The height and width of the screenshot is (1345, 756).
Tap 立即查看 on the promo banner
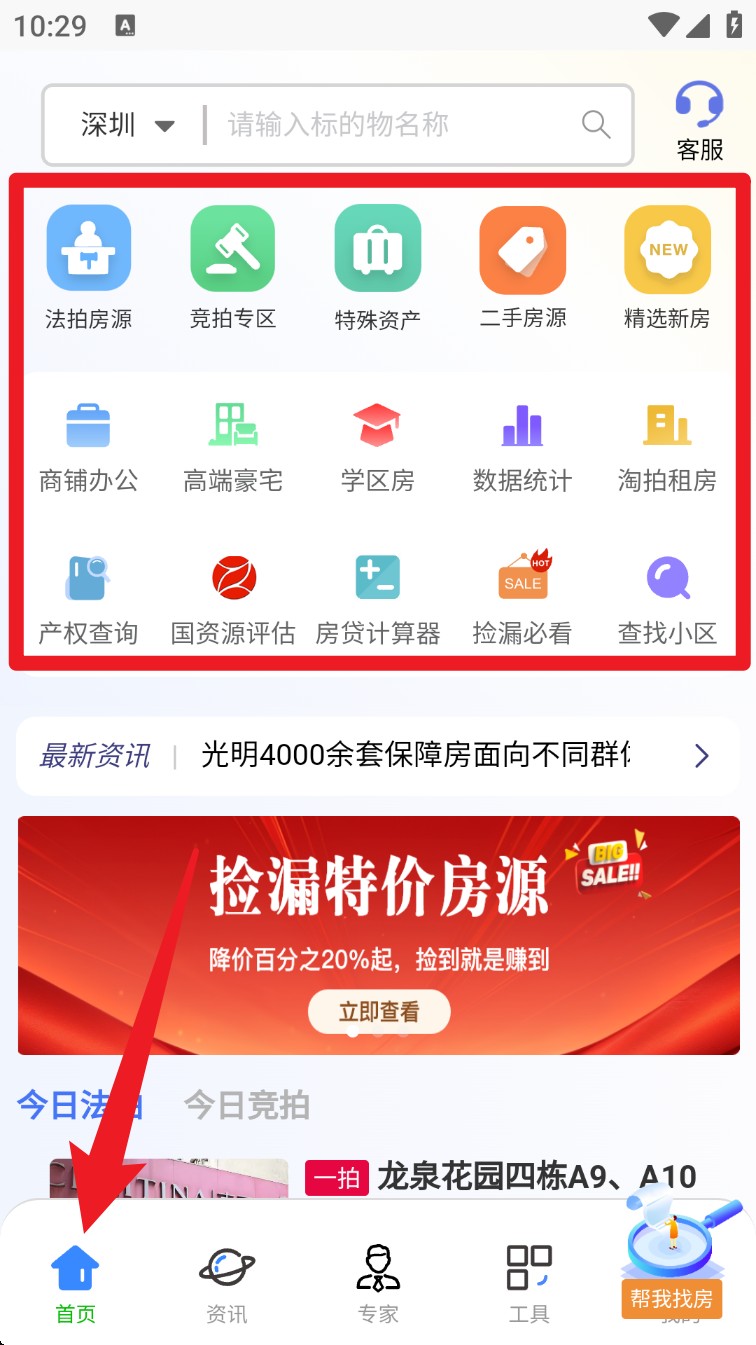(378, 1011)
